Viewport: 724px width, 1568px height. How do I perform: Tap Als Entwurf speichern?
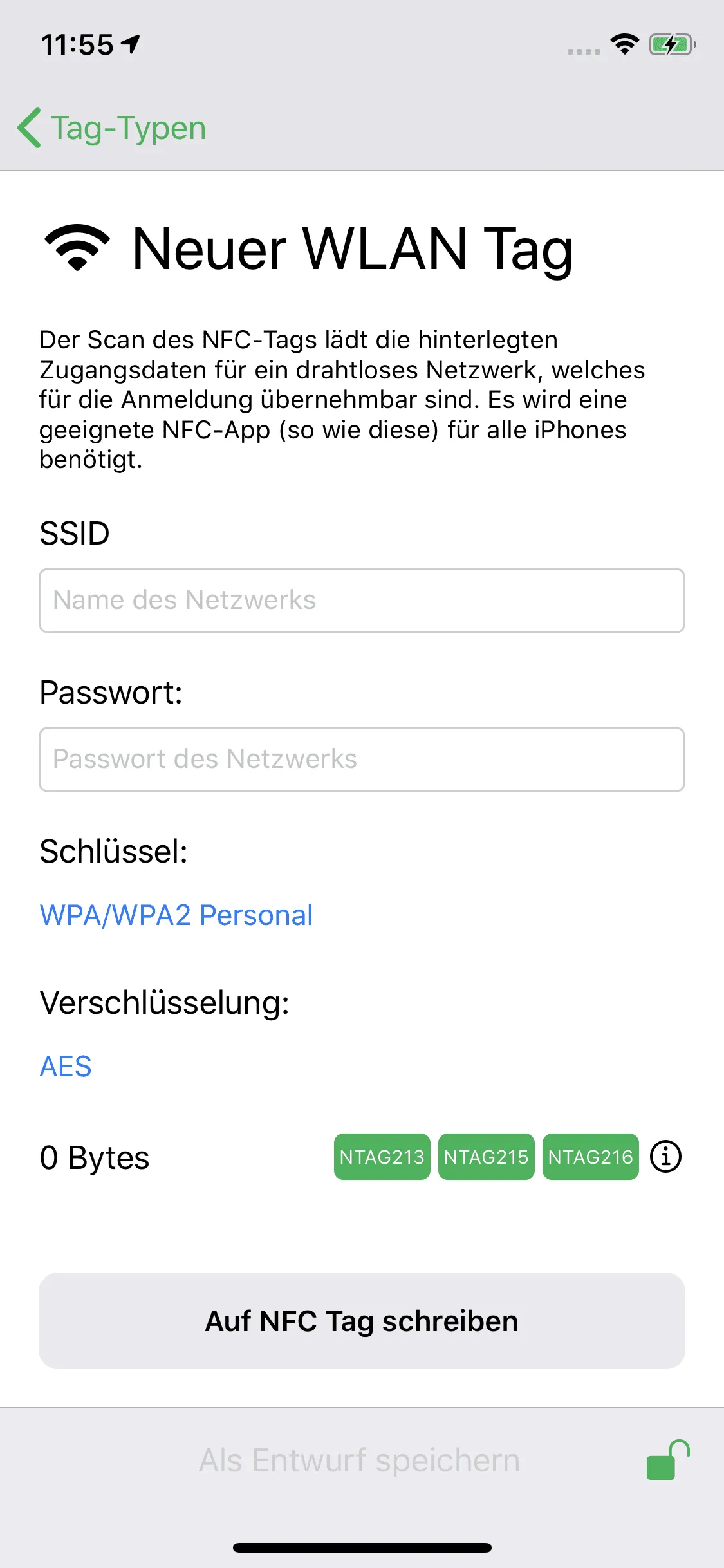point(359,1460)
